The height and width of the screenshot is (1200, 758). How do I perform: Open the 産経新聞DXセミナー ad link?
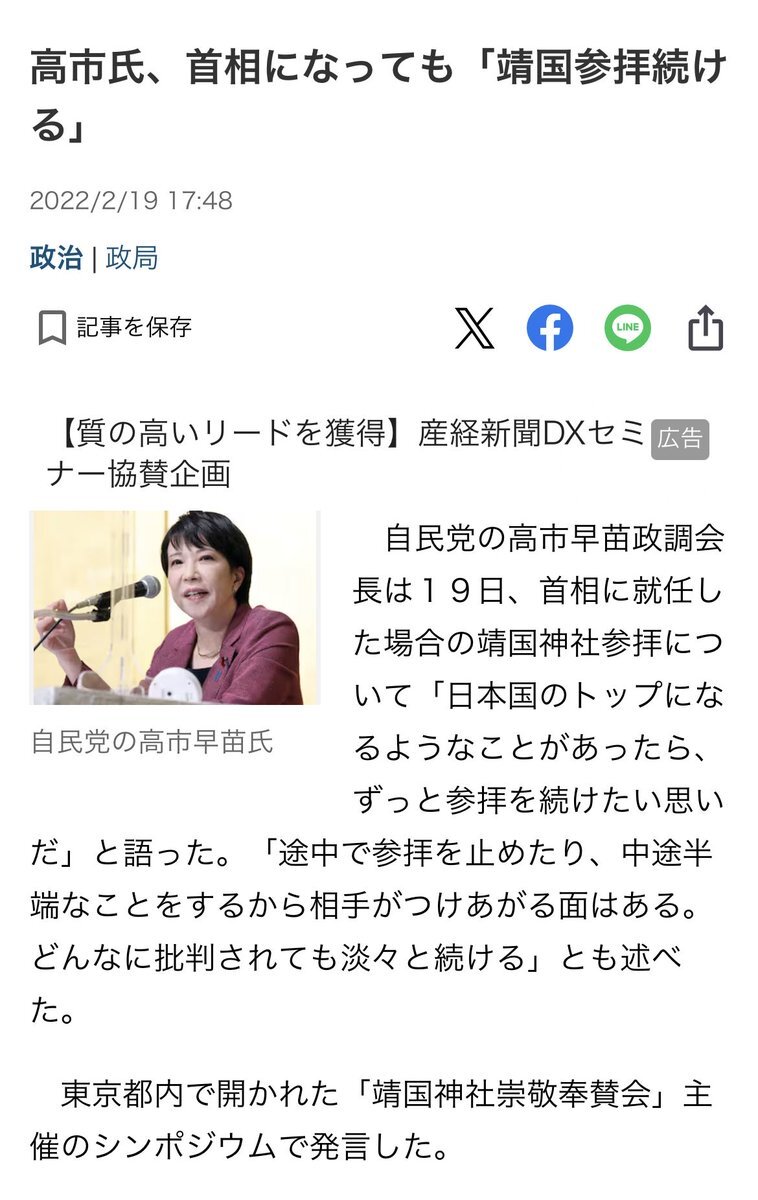pos(350,454)
